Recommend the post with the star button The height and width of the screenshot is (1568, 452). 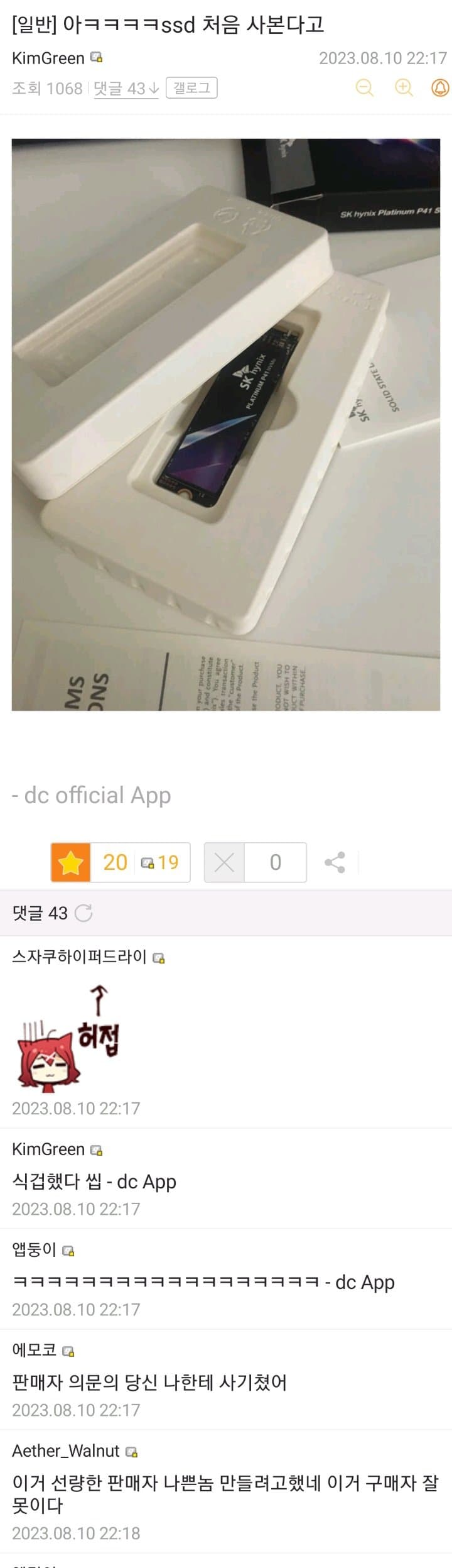coord(71,862)
